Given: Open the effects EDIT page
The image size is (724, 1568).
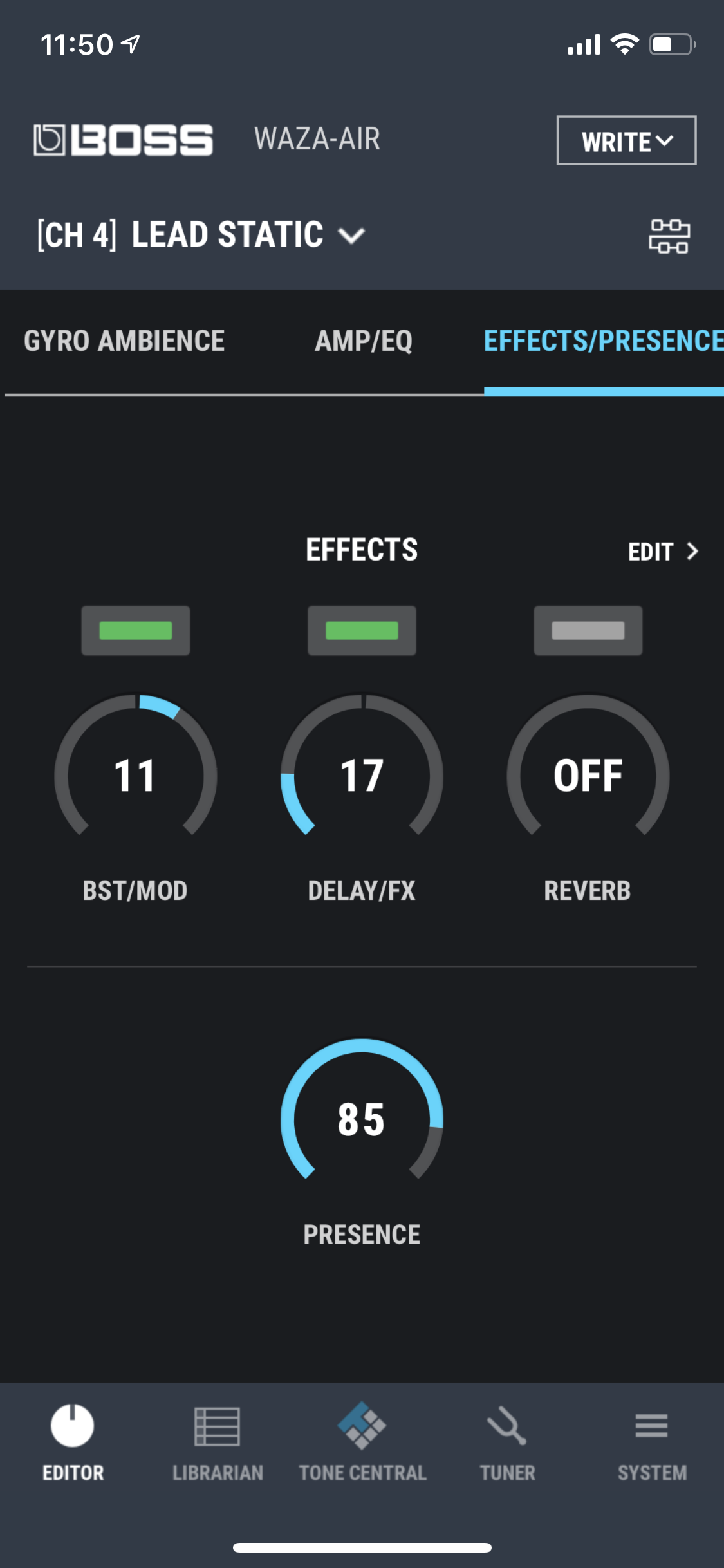Looking at the screenshot, I should click(662, 552).
